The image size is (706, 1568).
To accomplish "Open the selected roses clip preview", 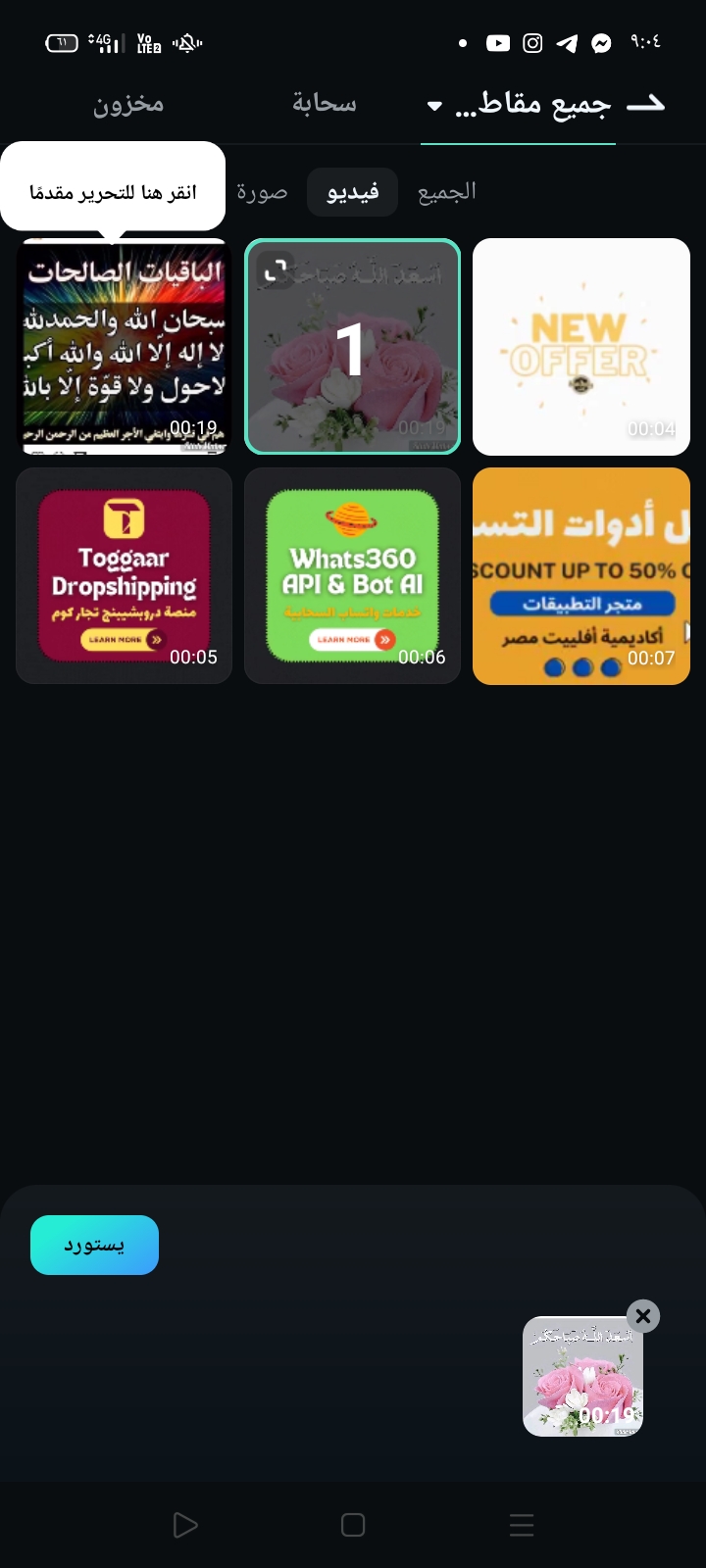I will tap(583, 1377).
